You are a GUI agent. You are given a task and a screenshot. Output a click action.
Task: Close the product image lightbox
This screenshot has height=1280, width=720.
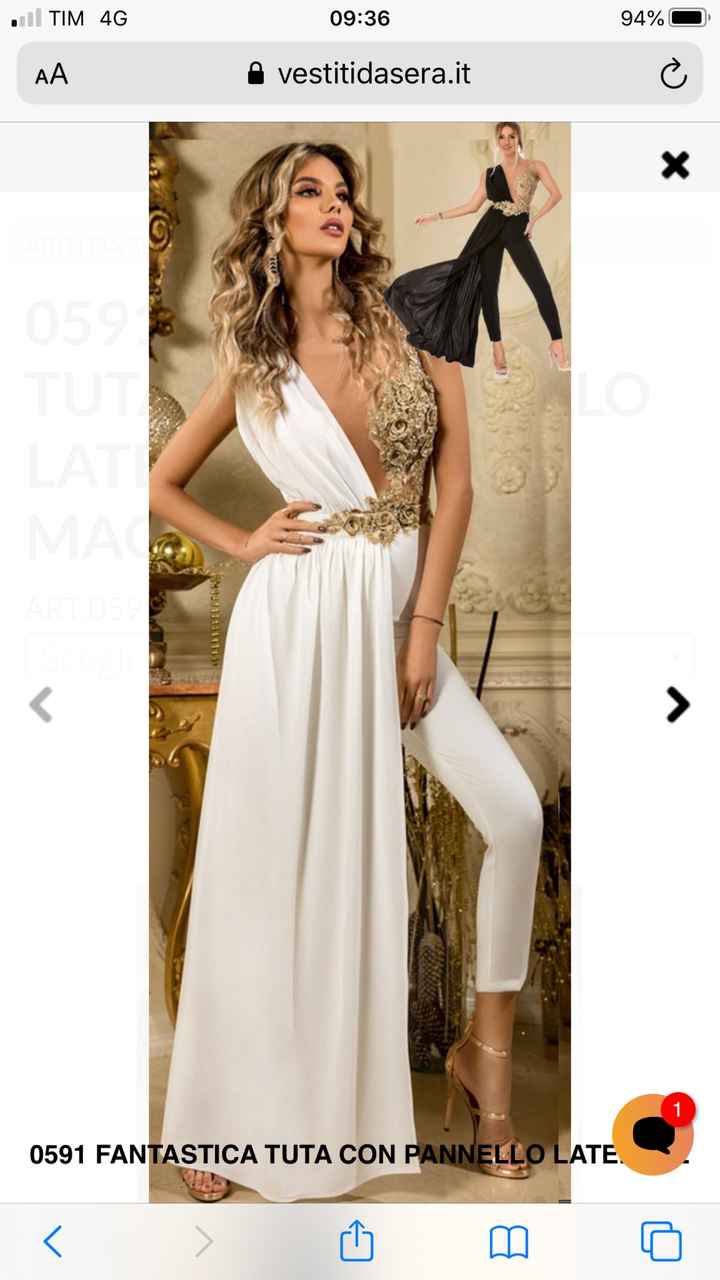[675, 165]
